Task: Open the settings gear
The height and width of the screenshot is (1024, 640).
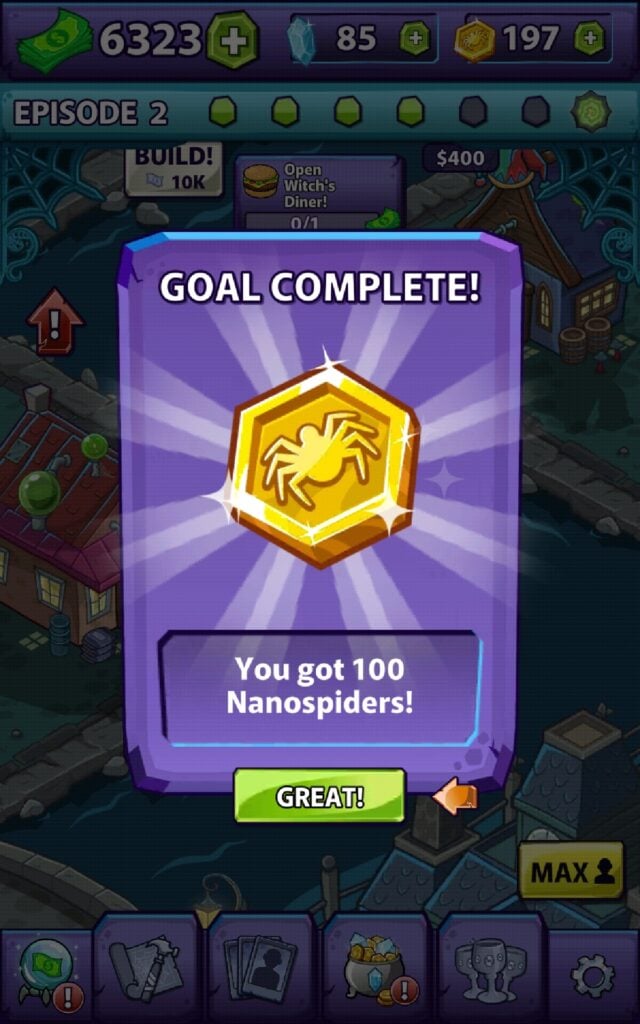Action: [592, 972]
